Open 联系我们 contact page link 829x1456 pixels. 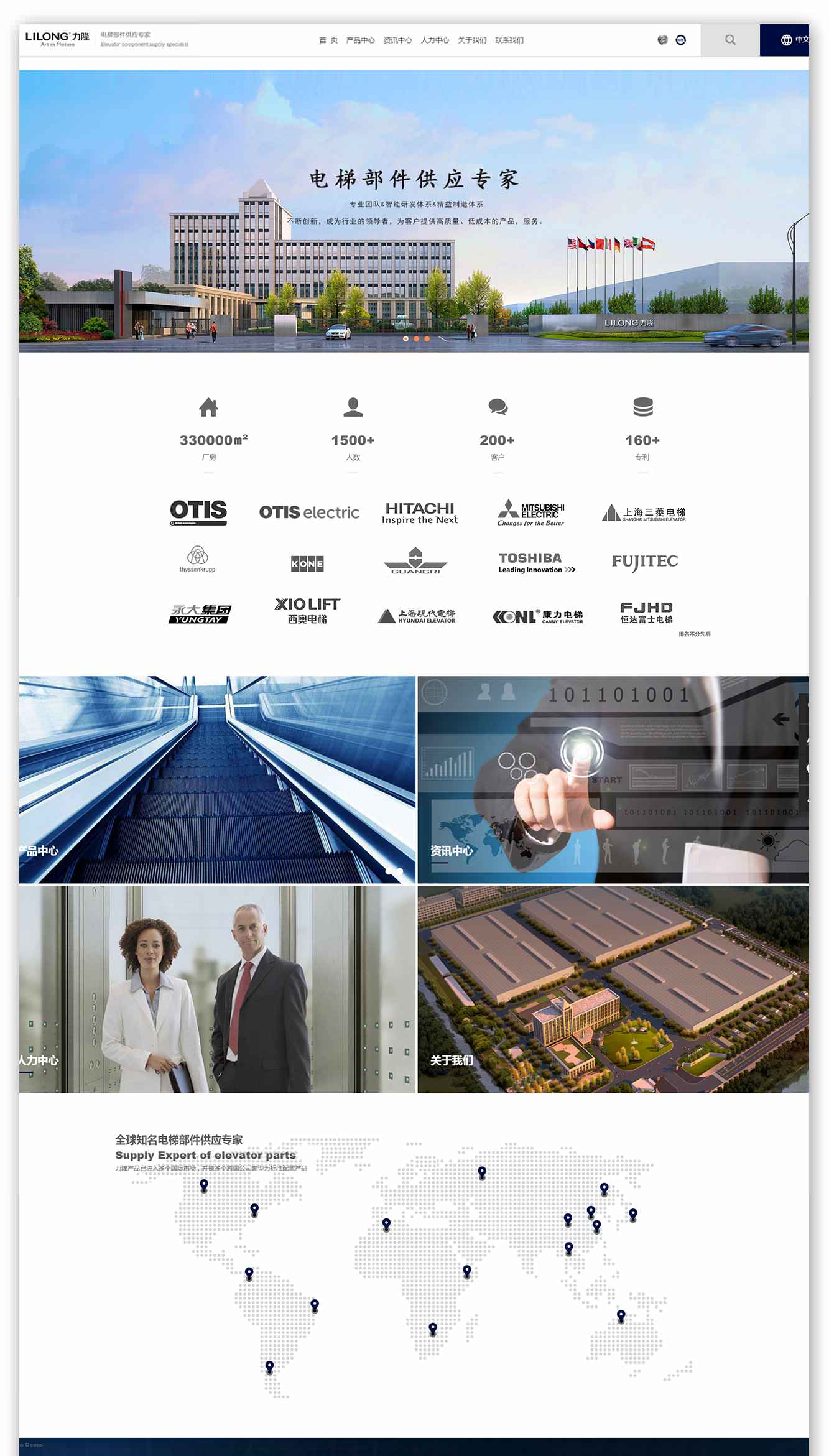509,40
